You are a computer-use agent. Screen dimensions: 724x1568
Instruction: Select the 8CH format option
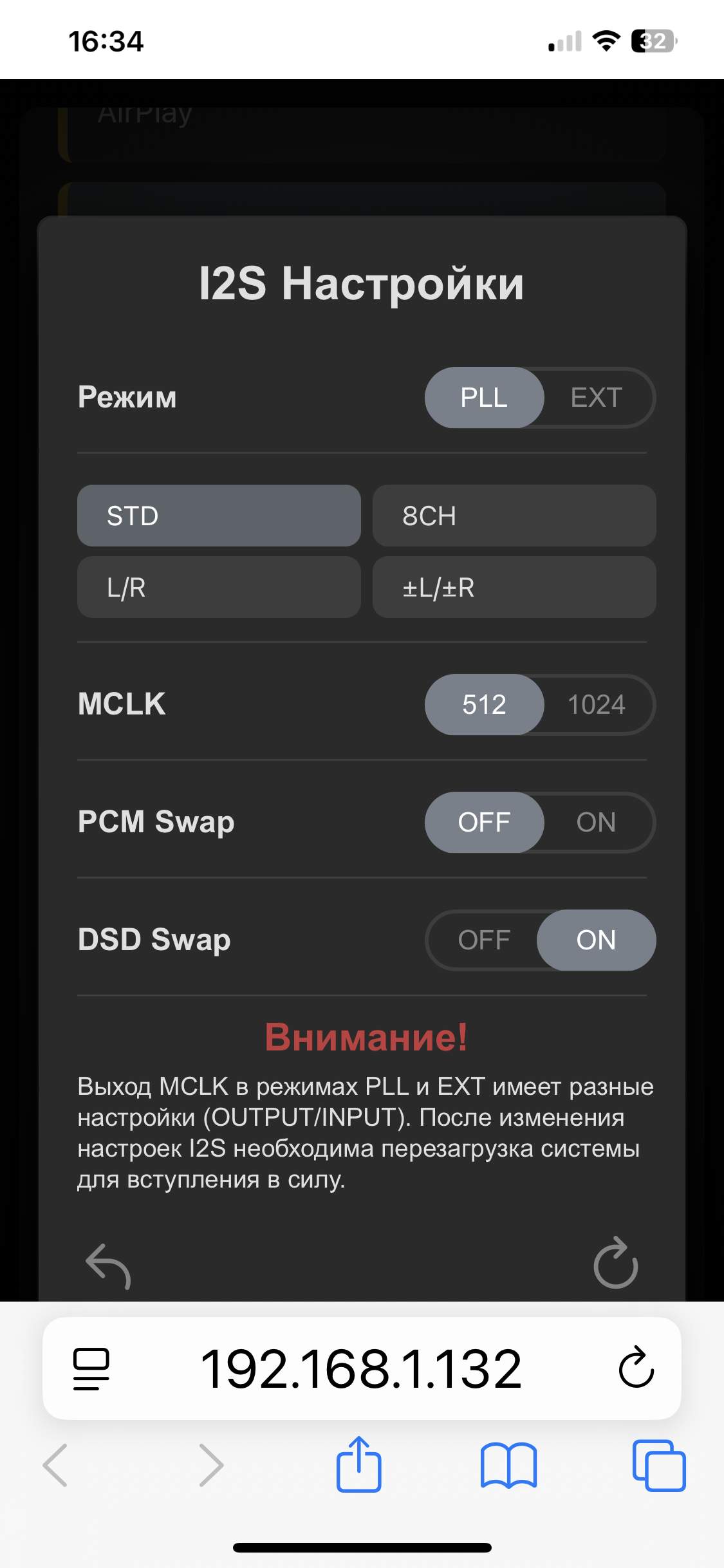click(x=514, y=516)
